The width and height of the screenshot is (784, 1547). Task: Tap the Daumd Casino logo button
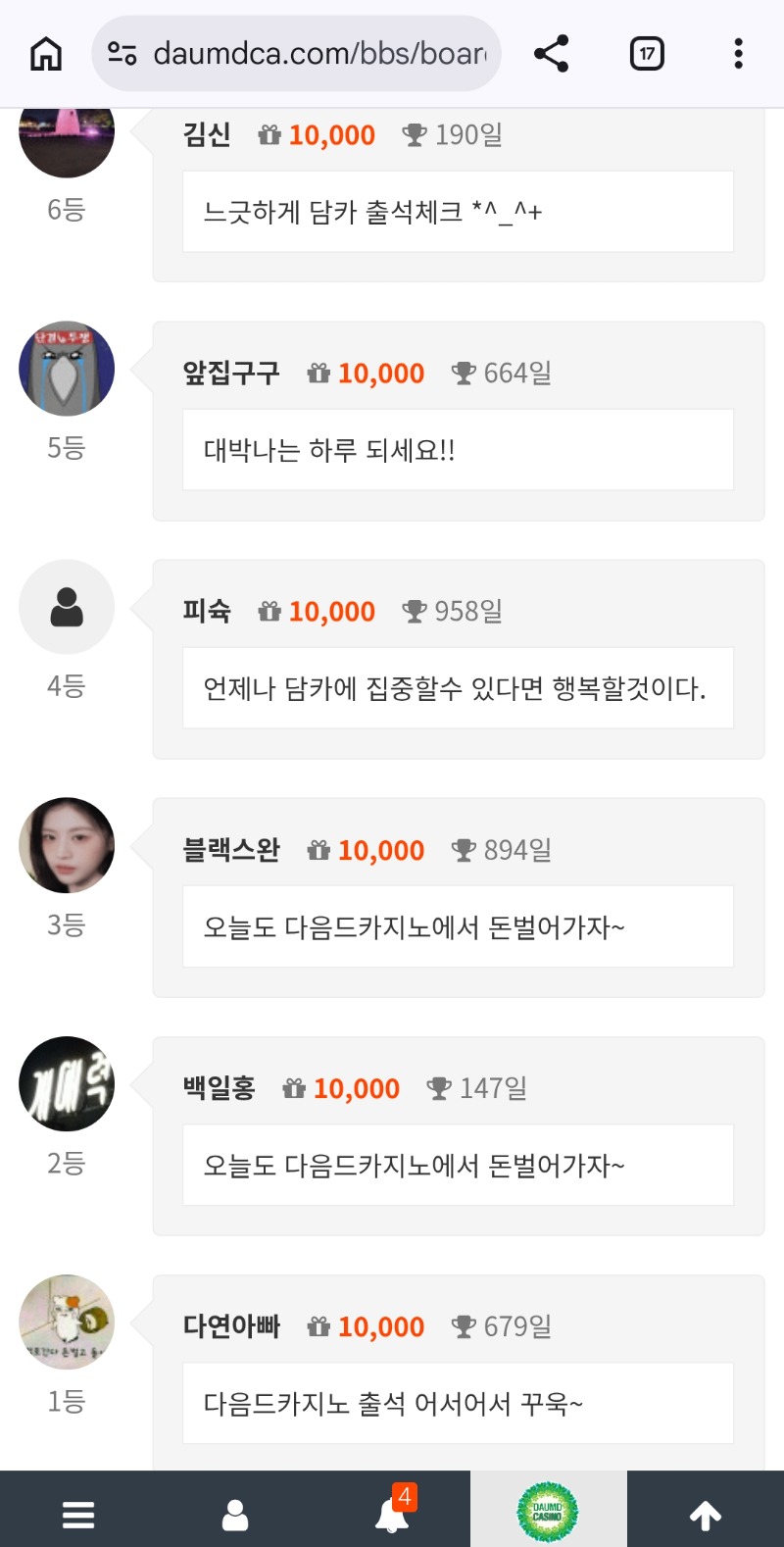548,1512
